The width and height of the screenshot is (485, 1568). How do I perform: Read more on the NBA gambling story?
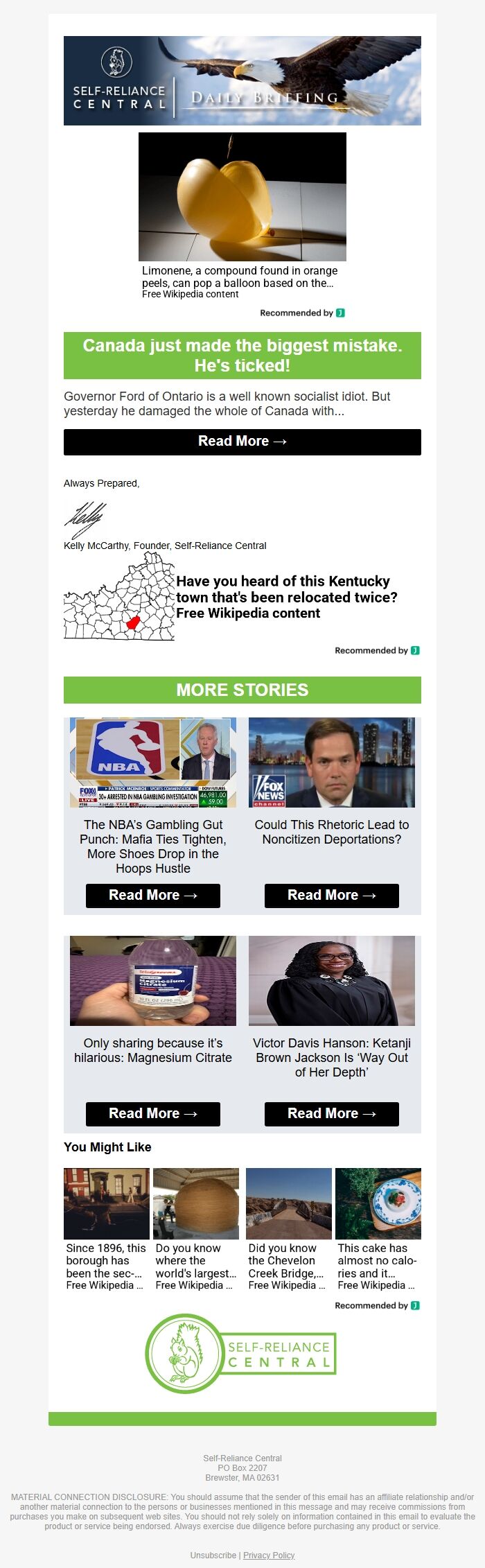[x=152, y=895]
